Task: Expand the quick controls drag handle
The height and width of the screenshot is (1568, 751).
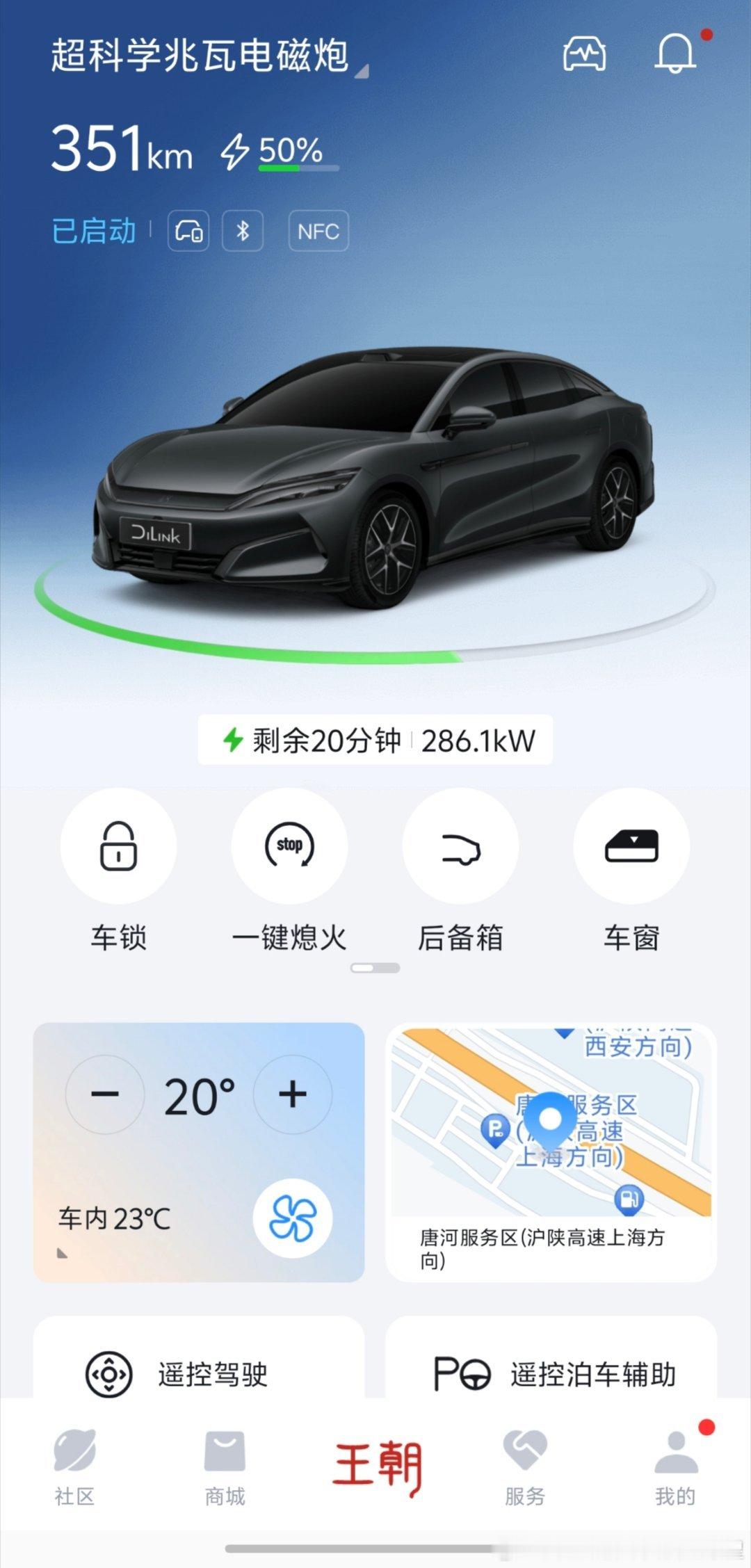Action: coord(373,967)
